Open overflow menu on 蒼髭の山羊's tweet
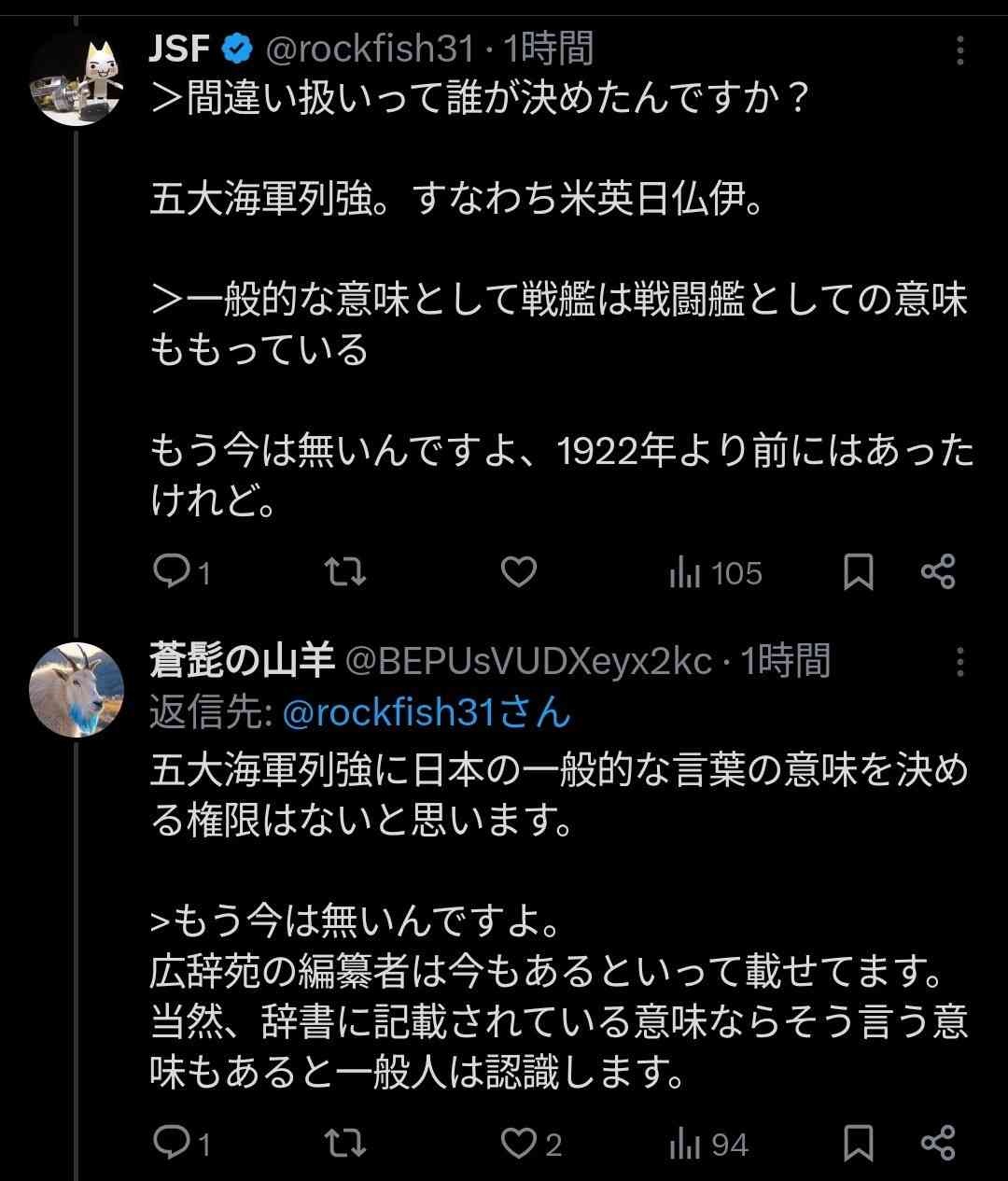1008x1181 pixels. pos(959,663)
